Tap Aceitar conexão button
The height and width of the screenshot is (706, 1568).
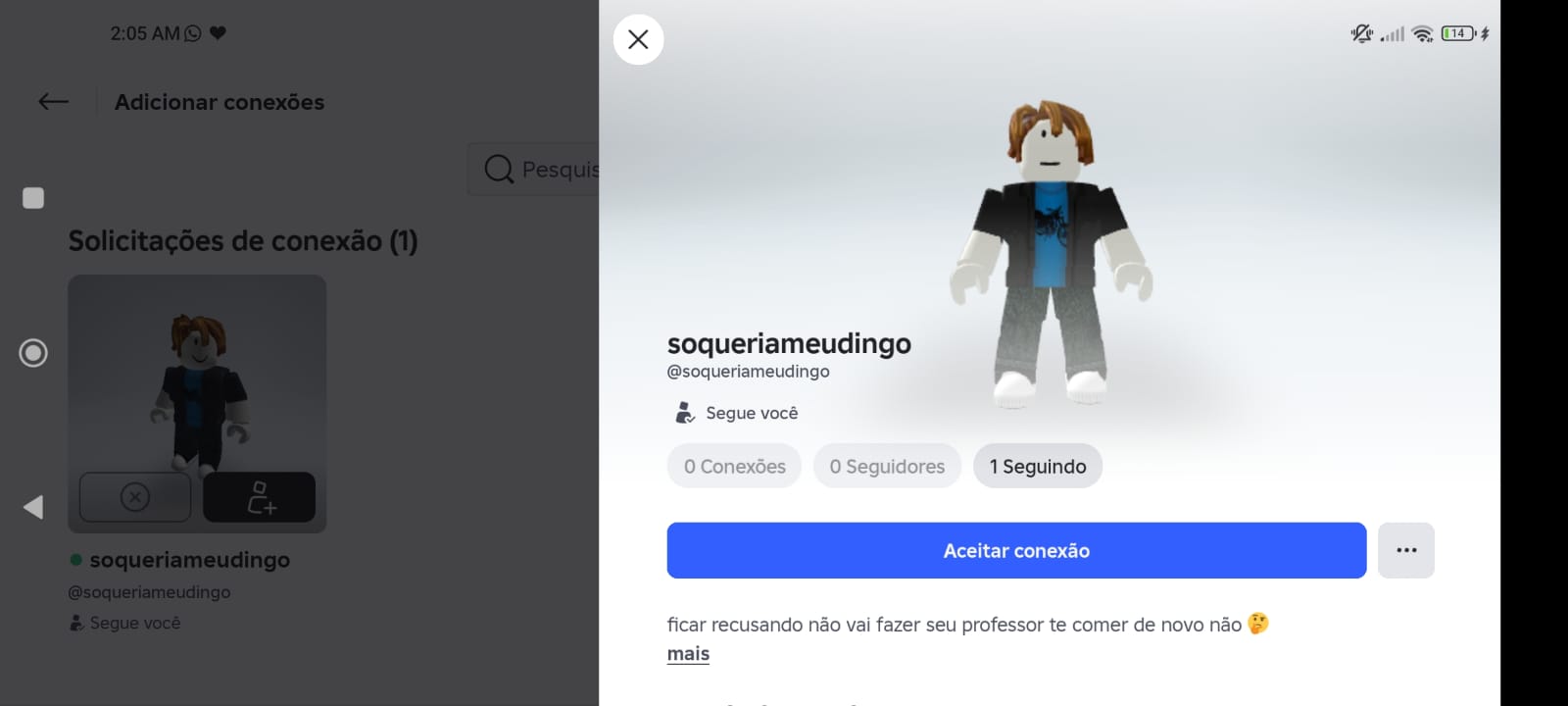(1016, 550)
